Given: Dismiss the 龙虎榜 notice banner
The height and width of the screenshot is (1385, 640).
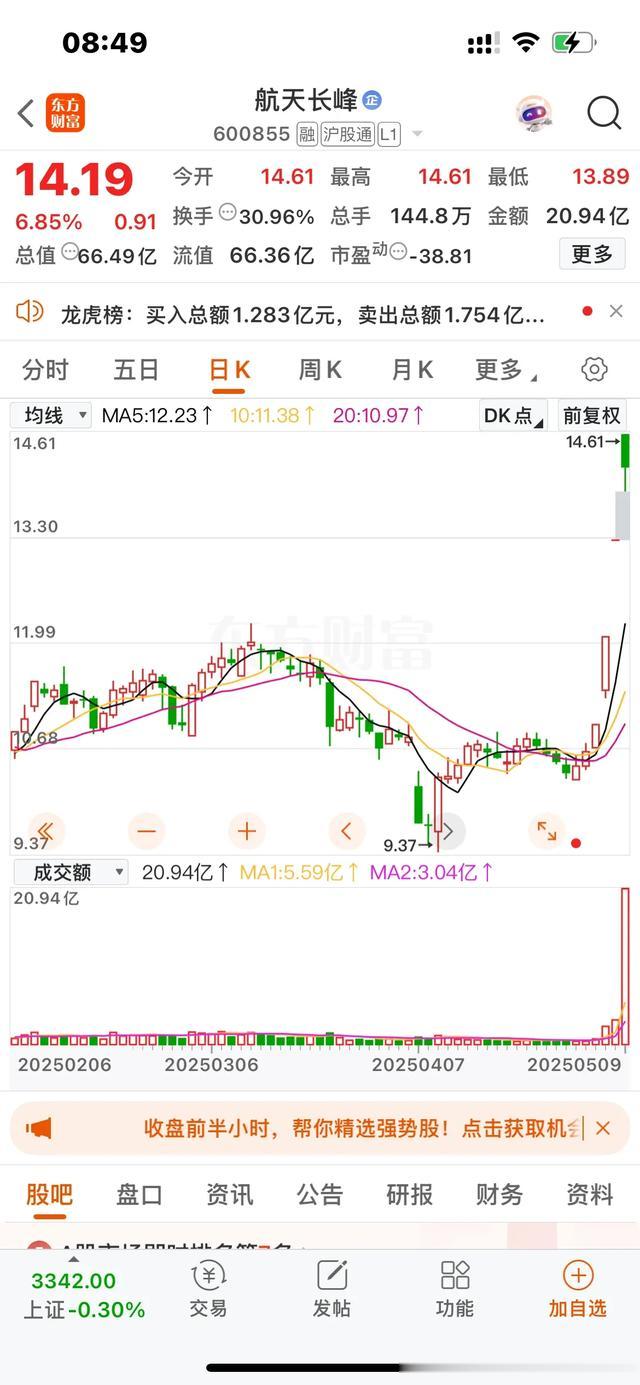Looking at the screenshot, I should click(x=616, y=312).
